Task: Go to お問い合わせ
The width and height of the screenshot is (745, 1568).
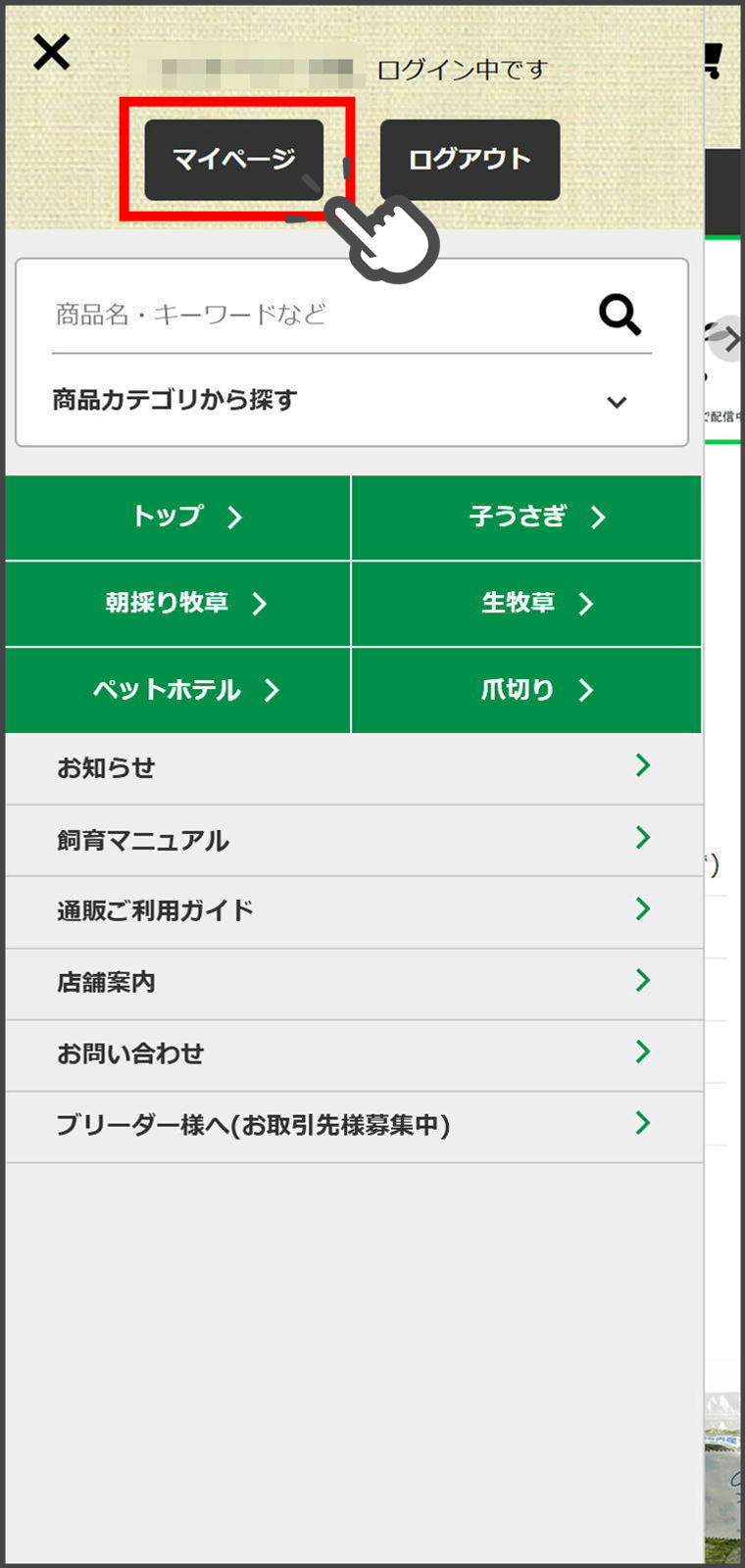Action: (353, 1054)
